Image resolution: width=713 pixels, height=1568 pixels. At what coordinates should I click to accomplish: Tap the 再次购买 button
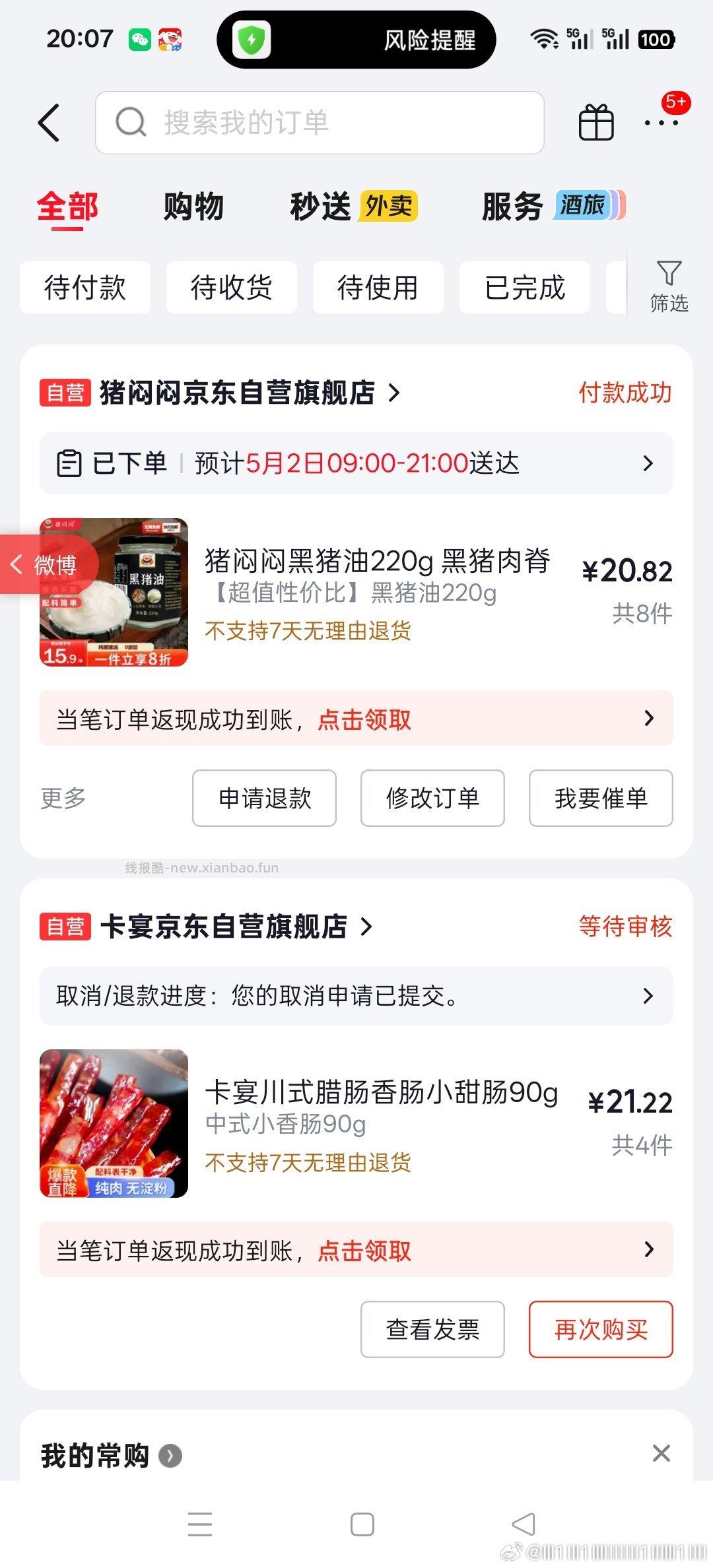600,1330
